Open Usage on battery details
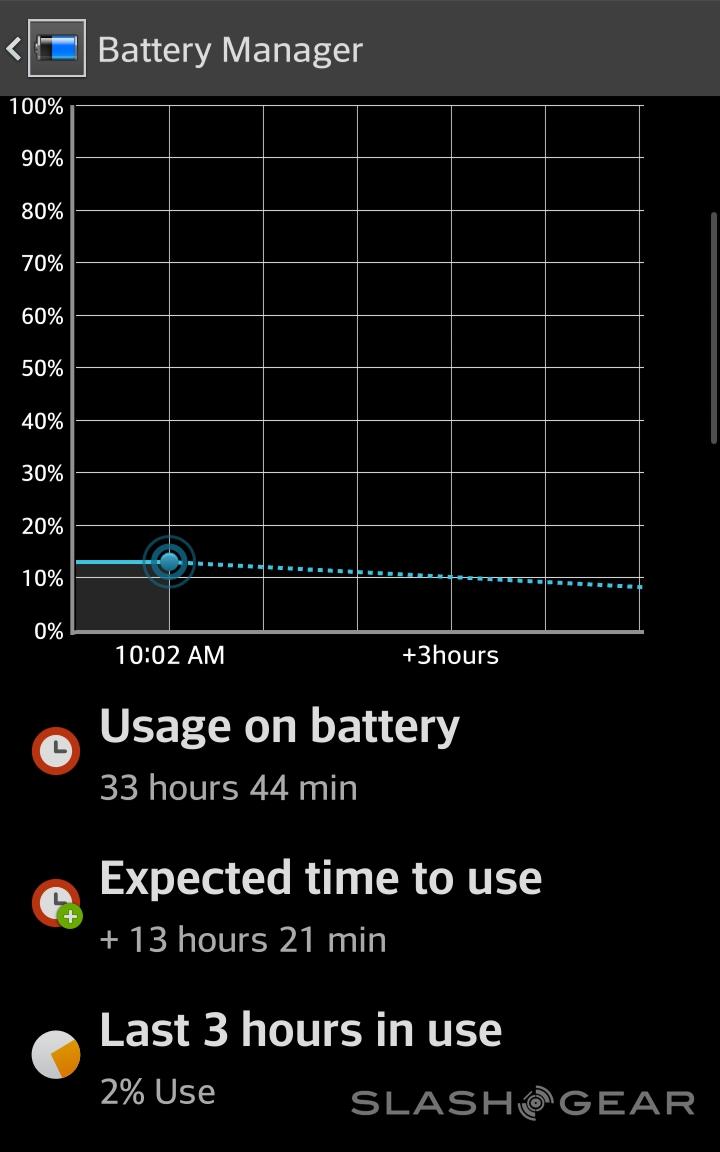The height and width of the screenshot is (1152, 720). point(279,752)
